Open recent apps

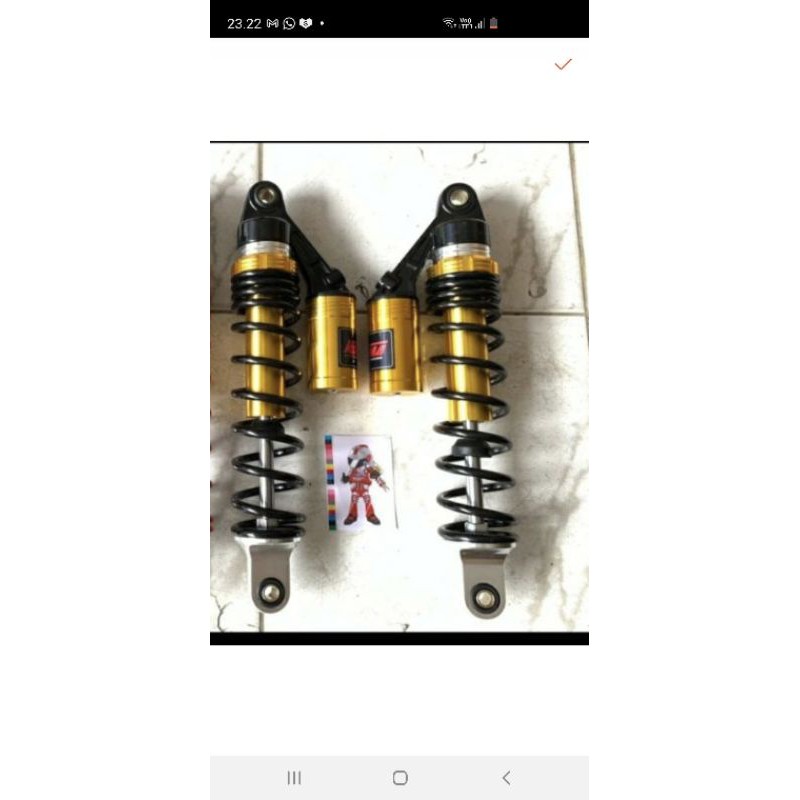pyautogui.click(x=294, y=777)
